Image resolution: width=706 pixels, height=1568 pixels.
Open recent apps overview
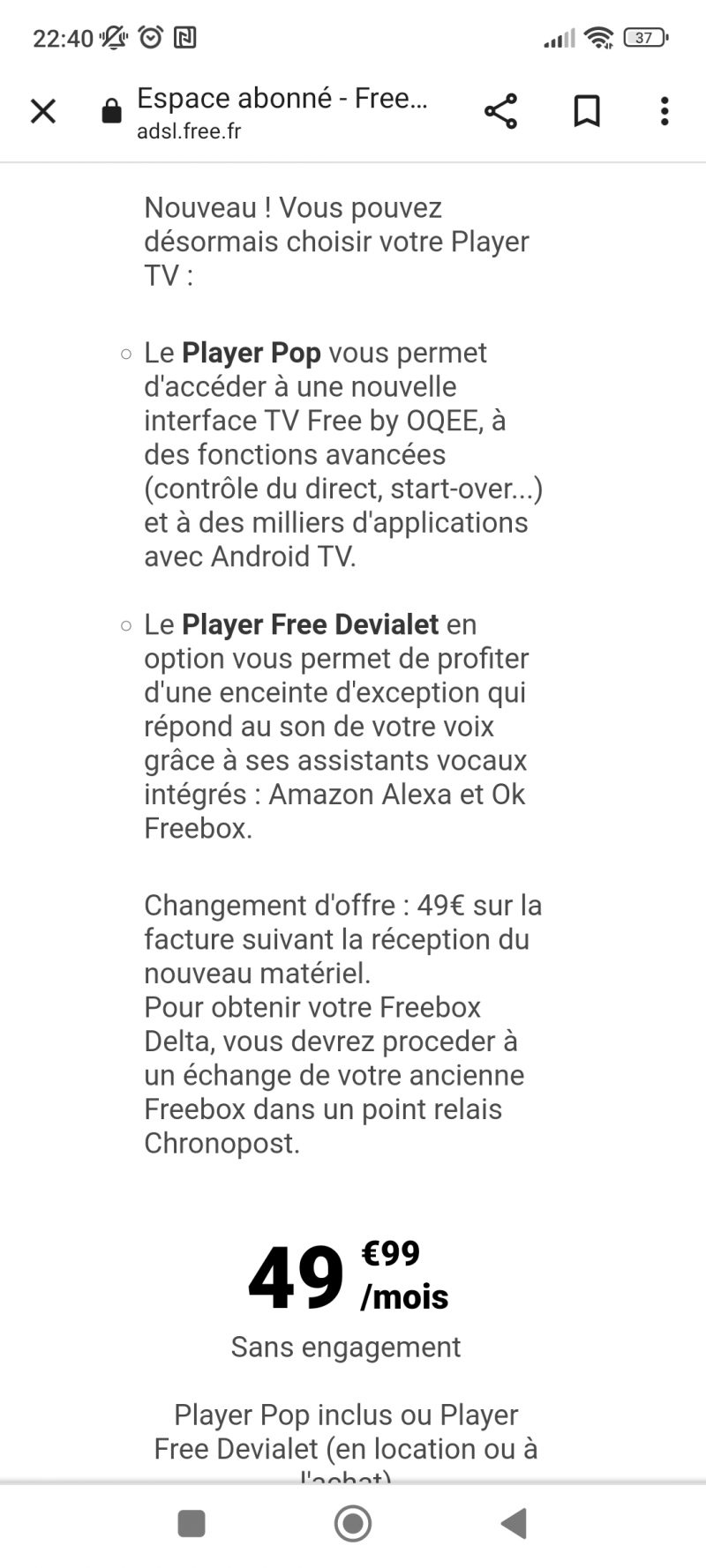click(x=192, y=1523)
